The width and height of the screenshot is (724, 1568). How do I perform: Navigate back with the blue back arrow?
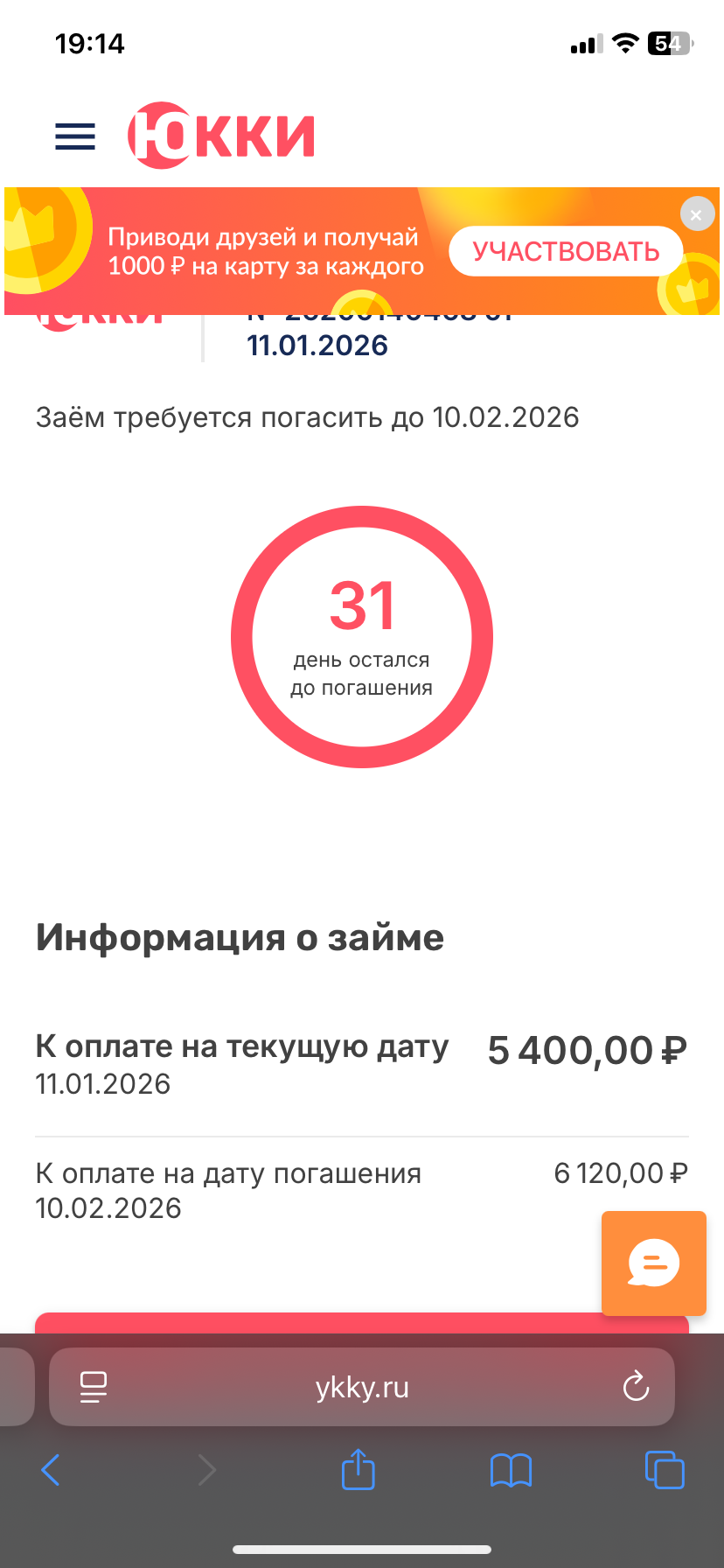click(50, 1470)
